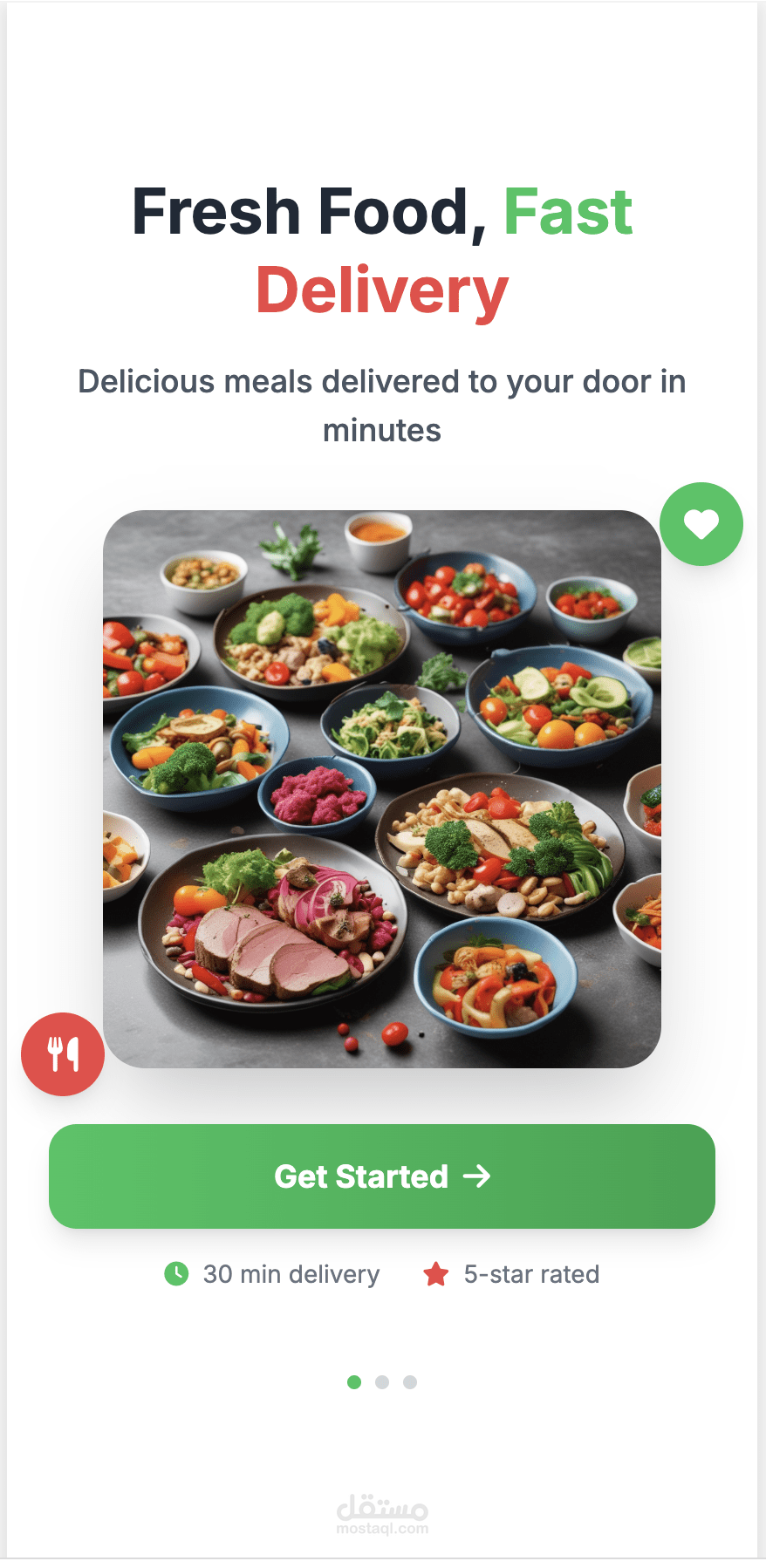766x1568 pixels.
Task: Jump to the third onboarding page dot
Action: 410,1381
